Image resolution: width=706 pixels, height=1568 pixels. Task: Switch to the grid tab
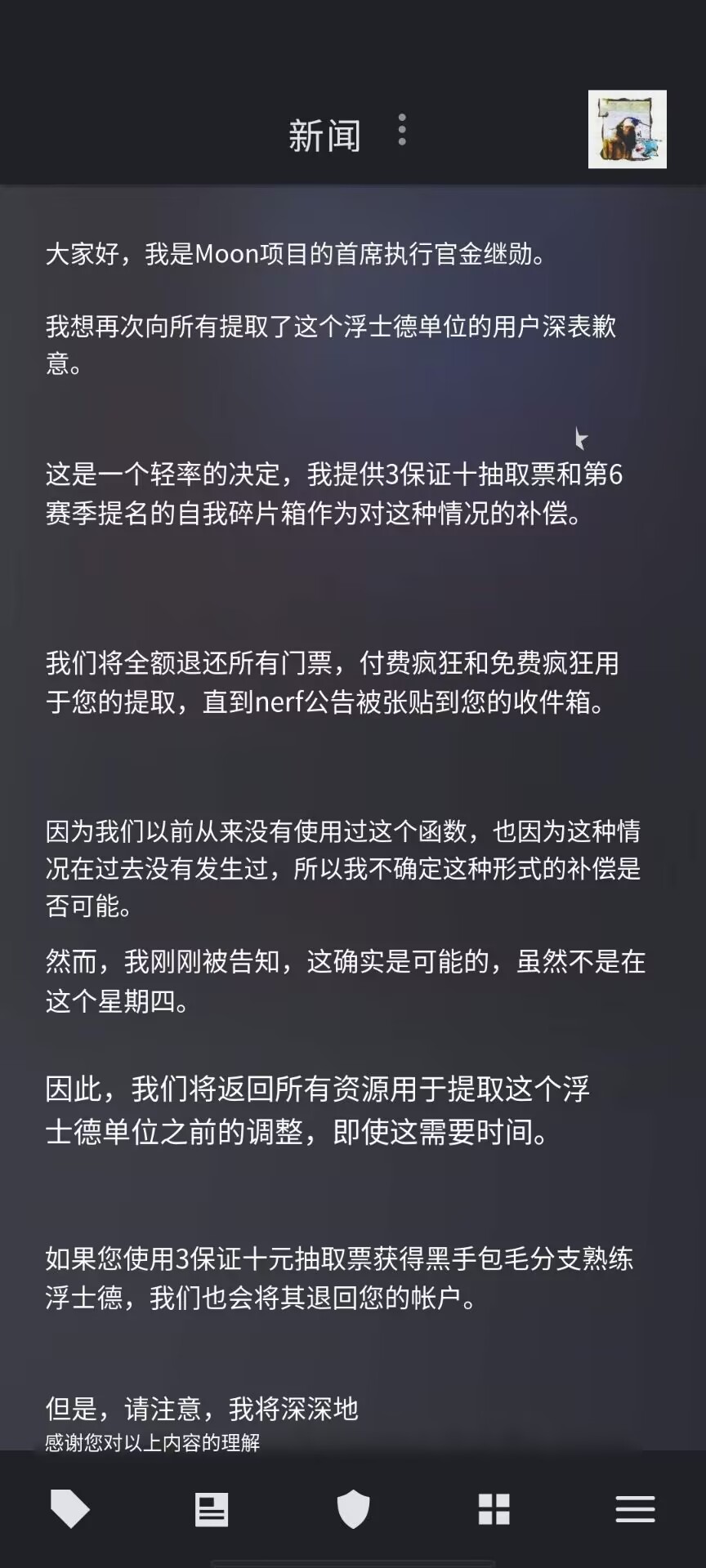coord(494,1508)
